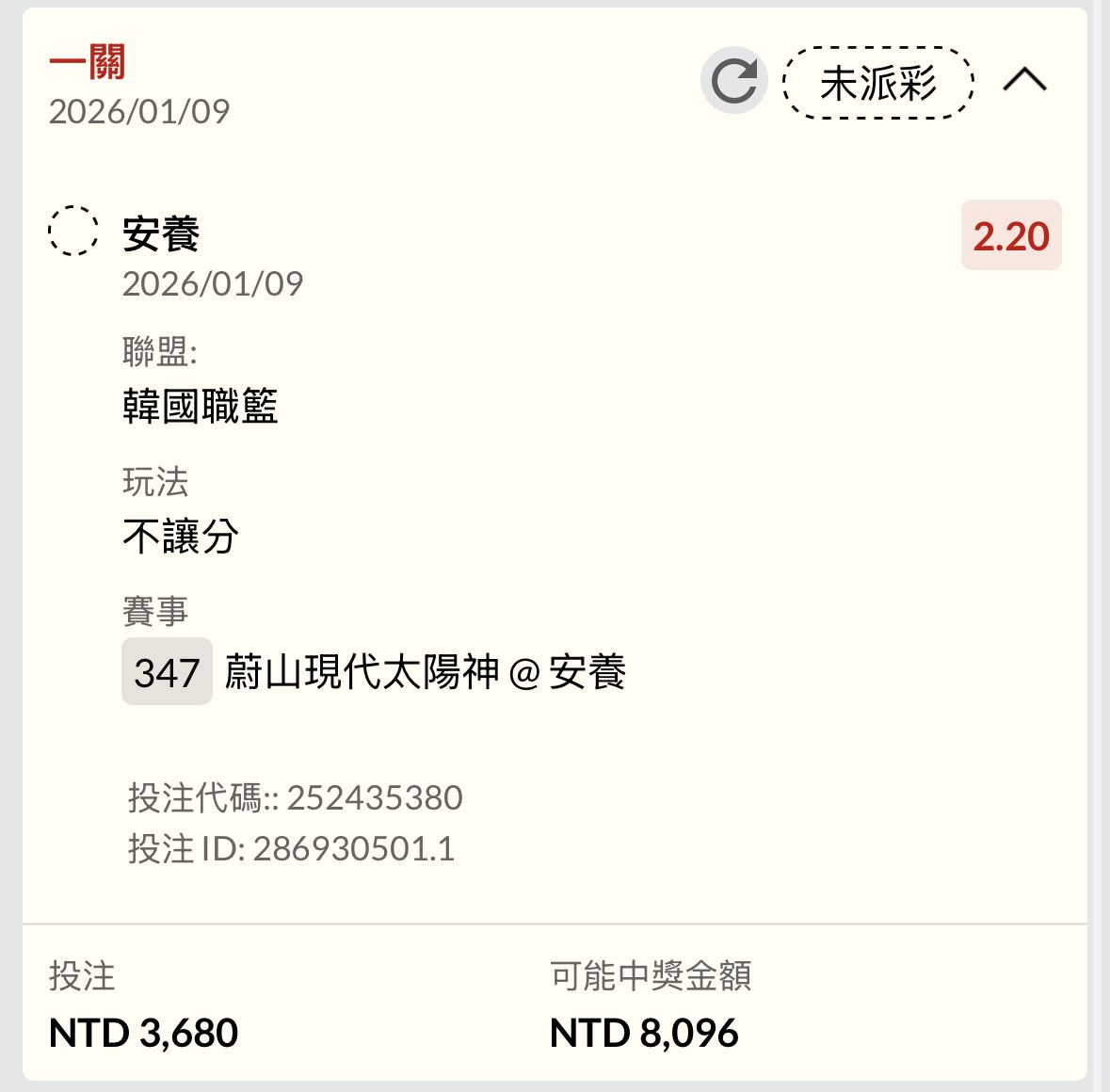Collapse the 一關 bet details
The width and height of the screenshot is (1110, 1092).
(1024, 81)
